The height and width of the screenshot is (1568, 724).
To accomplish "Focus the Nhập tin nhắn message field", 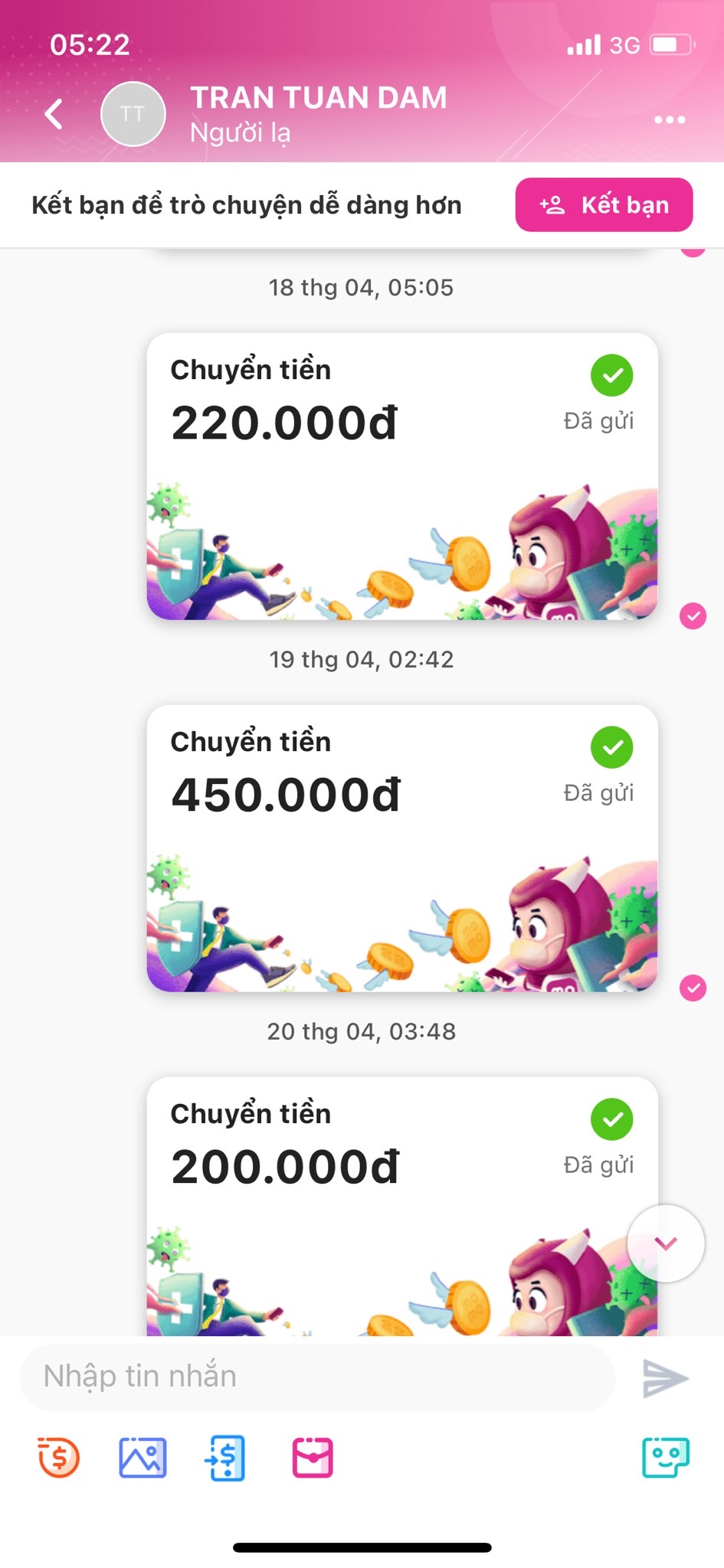I will (316, 1377).
